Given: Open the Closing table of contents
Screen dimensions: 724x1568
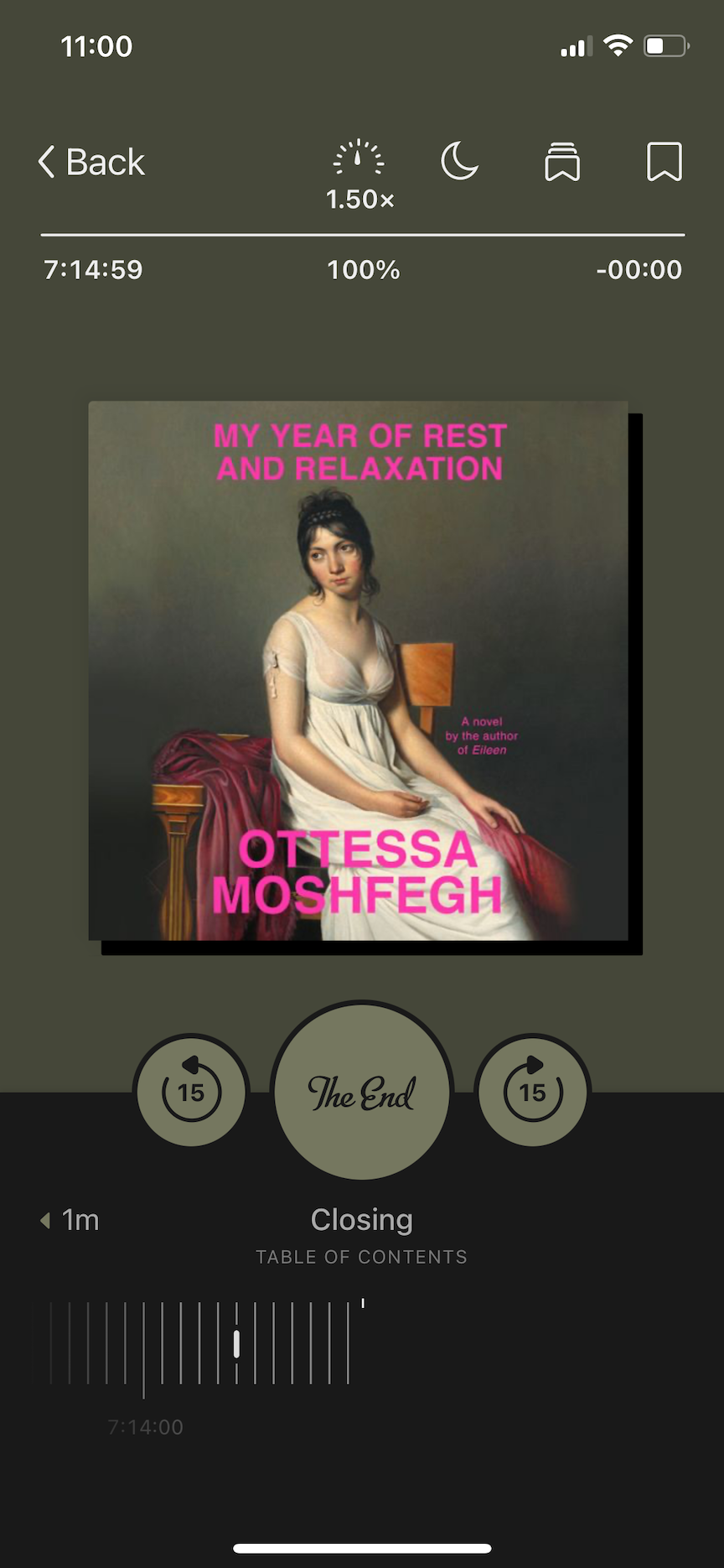Looking at the screenshot, I should [362, 1234].
